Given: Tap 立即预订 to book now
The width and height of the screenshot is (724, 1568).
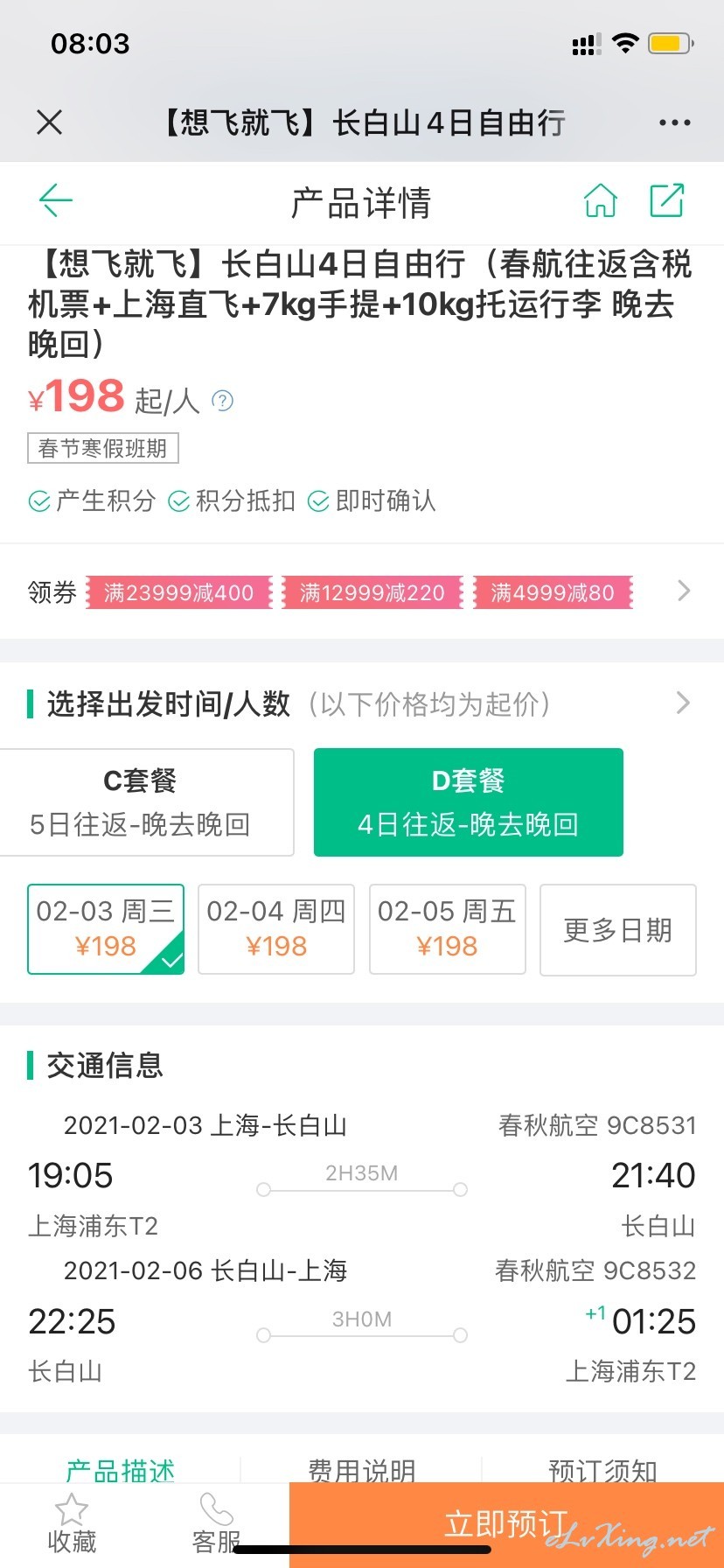Looking at the screenshot, I should [x=506, y=1524].
